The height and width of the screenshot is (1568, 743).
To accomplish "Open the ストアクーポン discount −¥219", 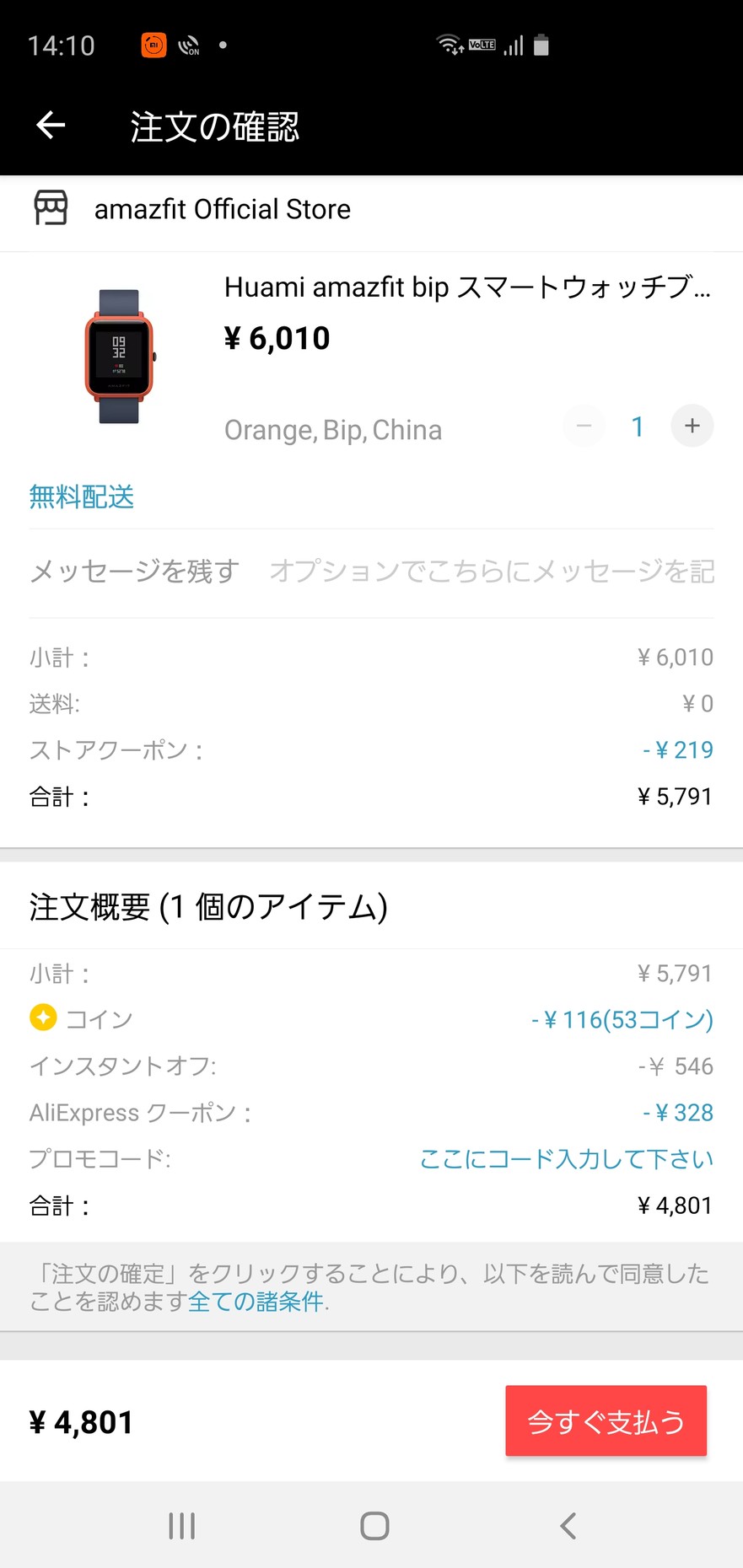I will pos(677,749).
